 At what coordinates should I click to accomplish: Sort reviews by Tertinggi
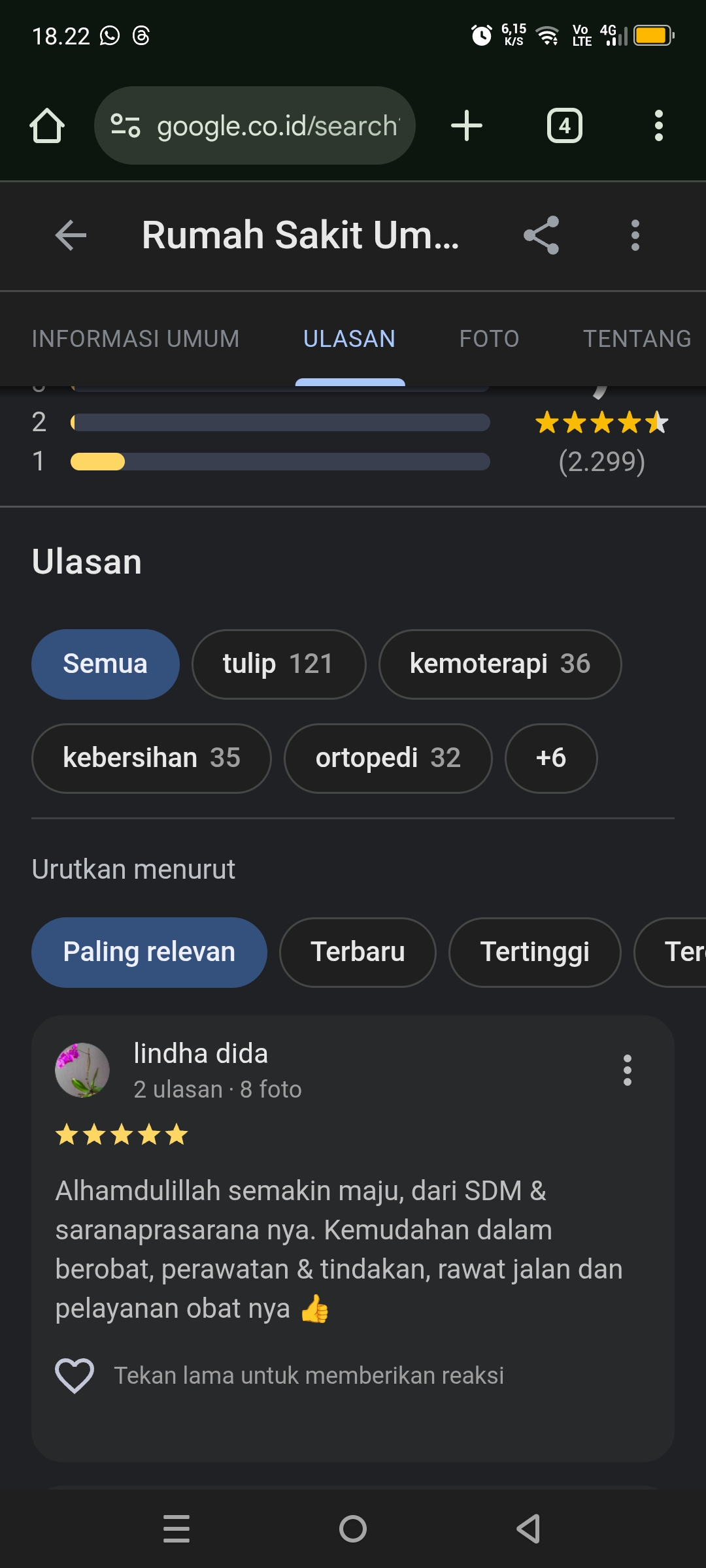click(x=534, y=952)
